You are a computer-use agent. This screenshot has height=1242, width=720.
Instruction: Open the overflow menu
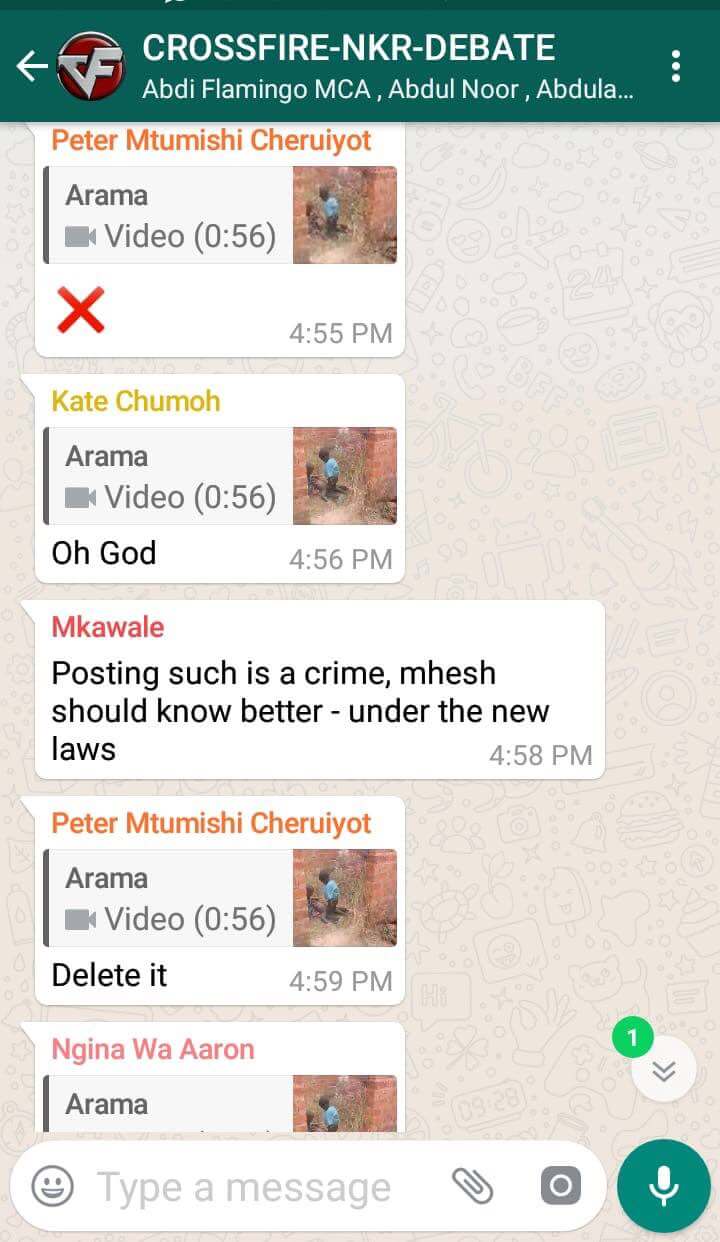click(x=676, y=66)
